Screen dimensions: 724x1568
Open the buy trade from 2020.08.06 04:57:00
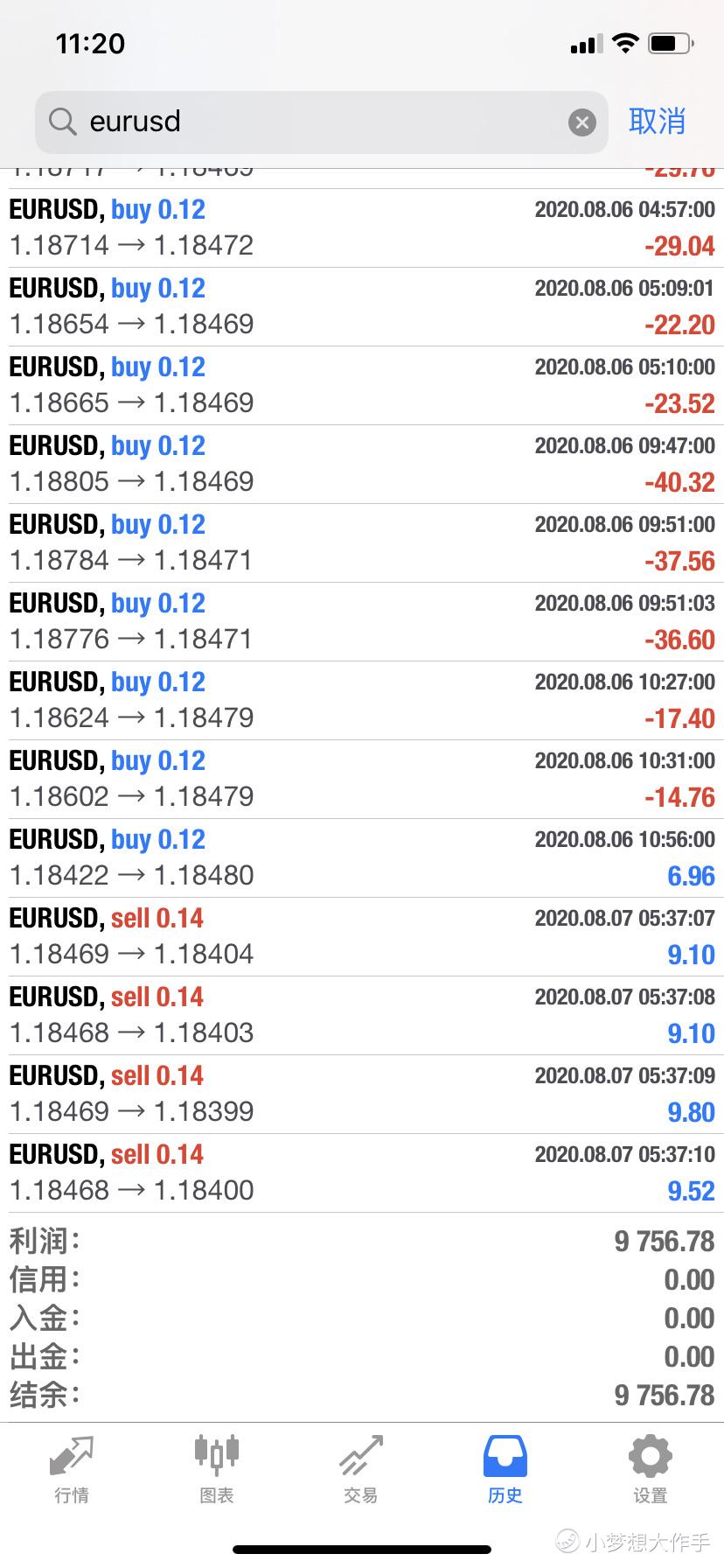tap(362, 228)
